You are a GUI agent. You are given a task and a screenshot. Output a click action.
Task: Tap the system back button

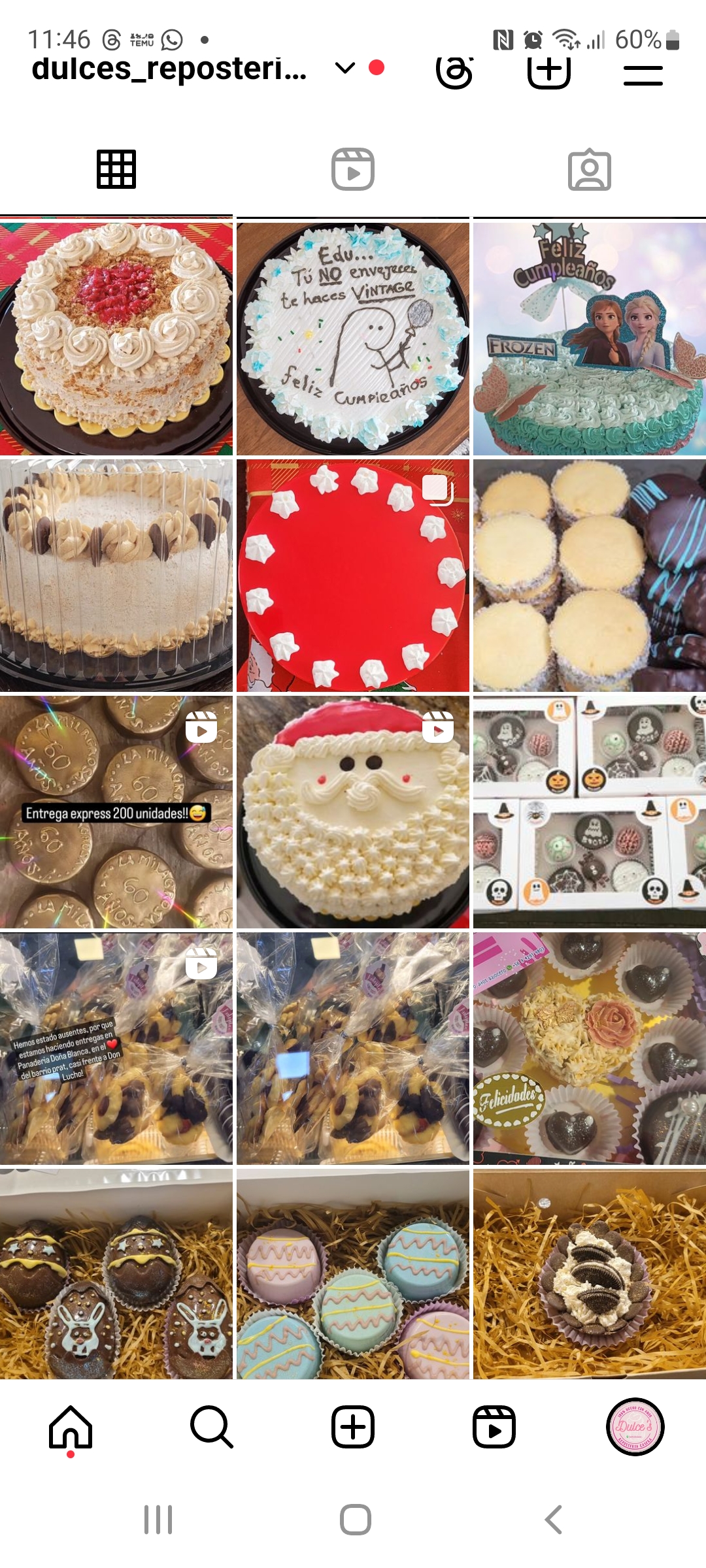(x=553, y=1520)
